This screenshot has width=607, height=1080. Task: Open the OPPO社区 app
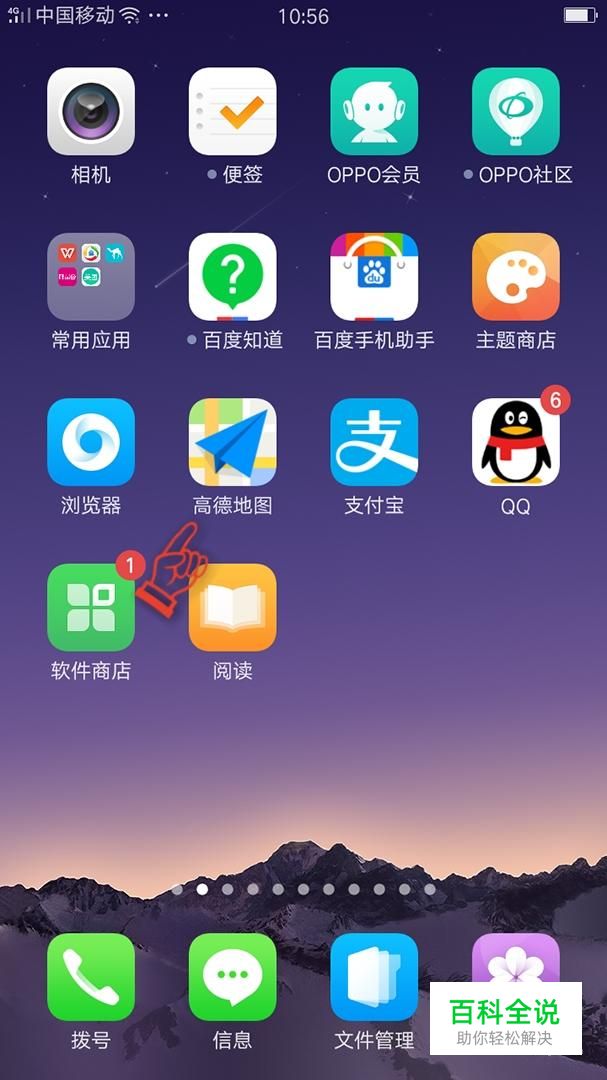click(516, 112)
